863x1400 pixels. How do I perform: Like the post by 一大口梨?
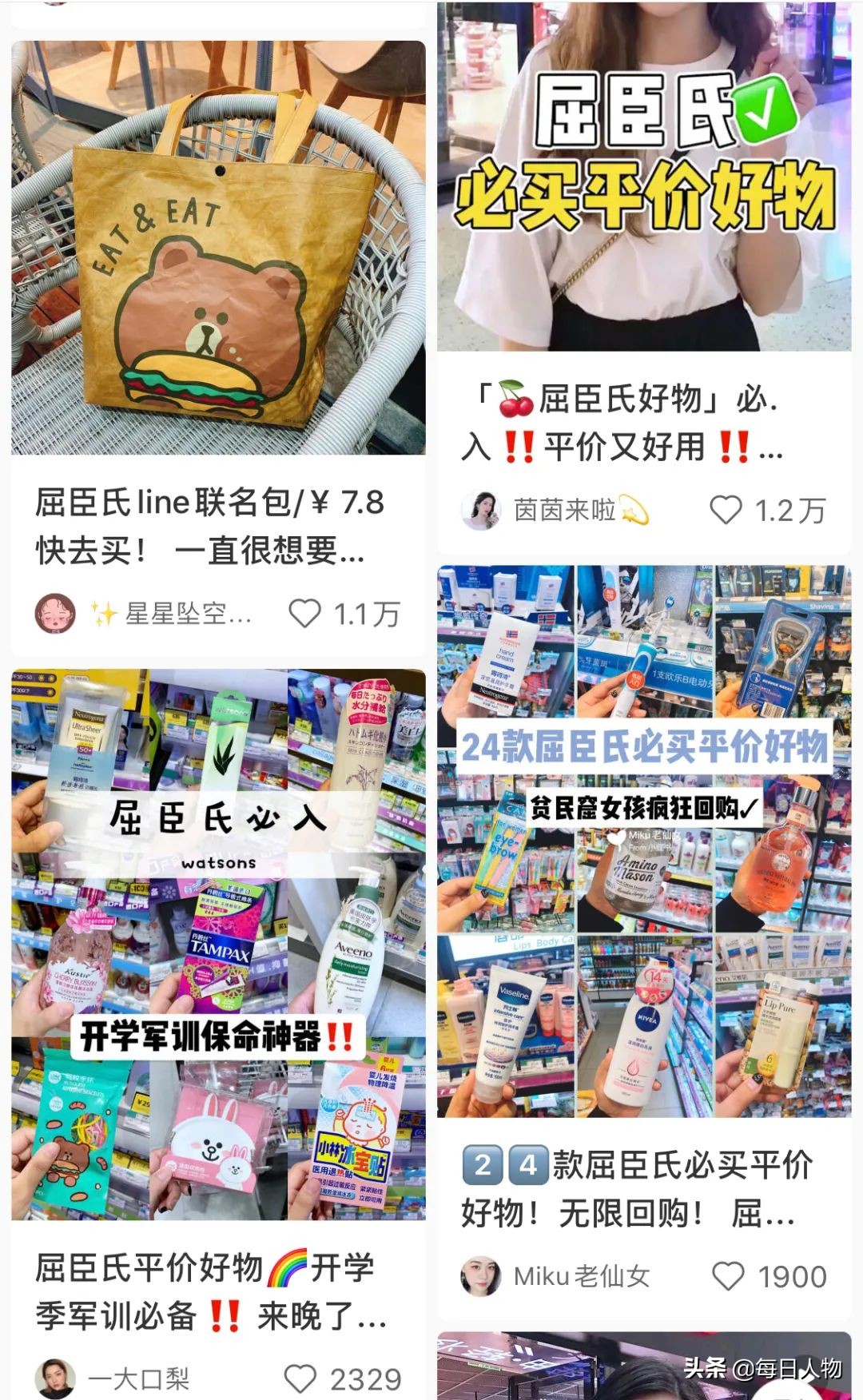coord(300,1378)
